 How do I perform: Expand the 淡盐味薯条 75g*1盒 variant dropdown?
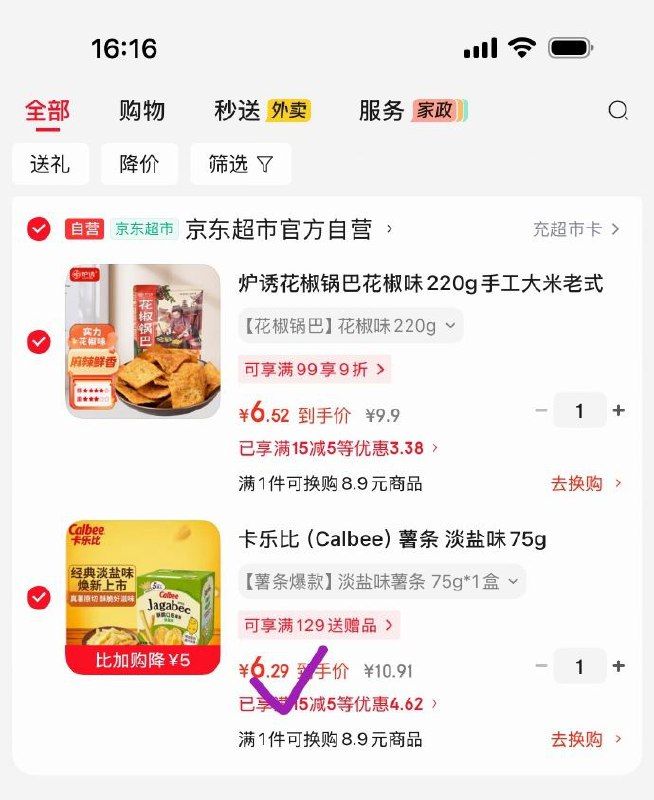pyautogui.click(x=381, y=581)
